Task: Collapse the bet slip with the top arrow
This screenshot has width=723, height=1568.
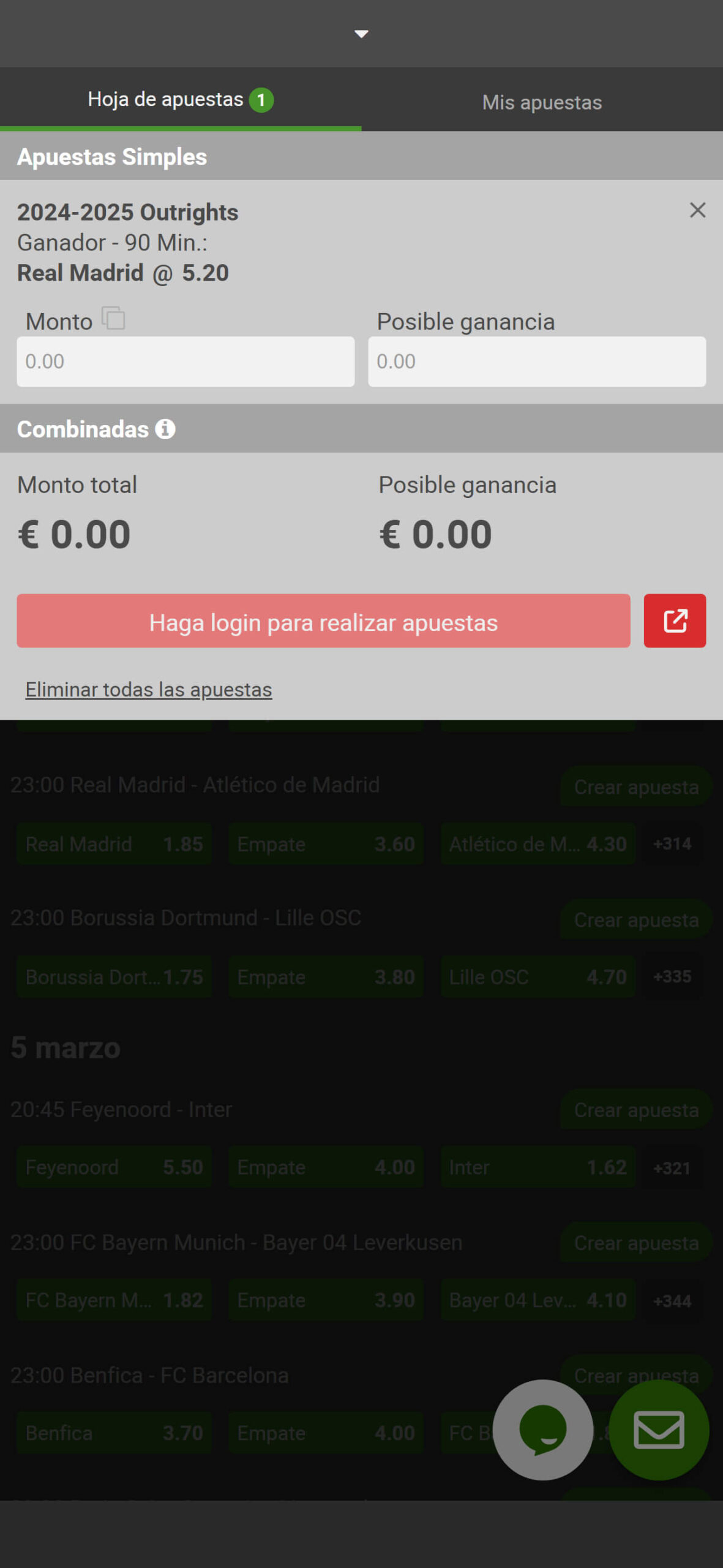Action: point(361,34)
